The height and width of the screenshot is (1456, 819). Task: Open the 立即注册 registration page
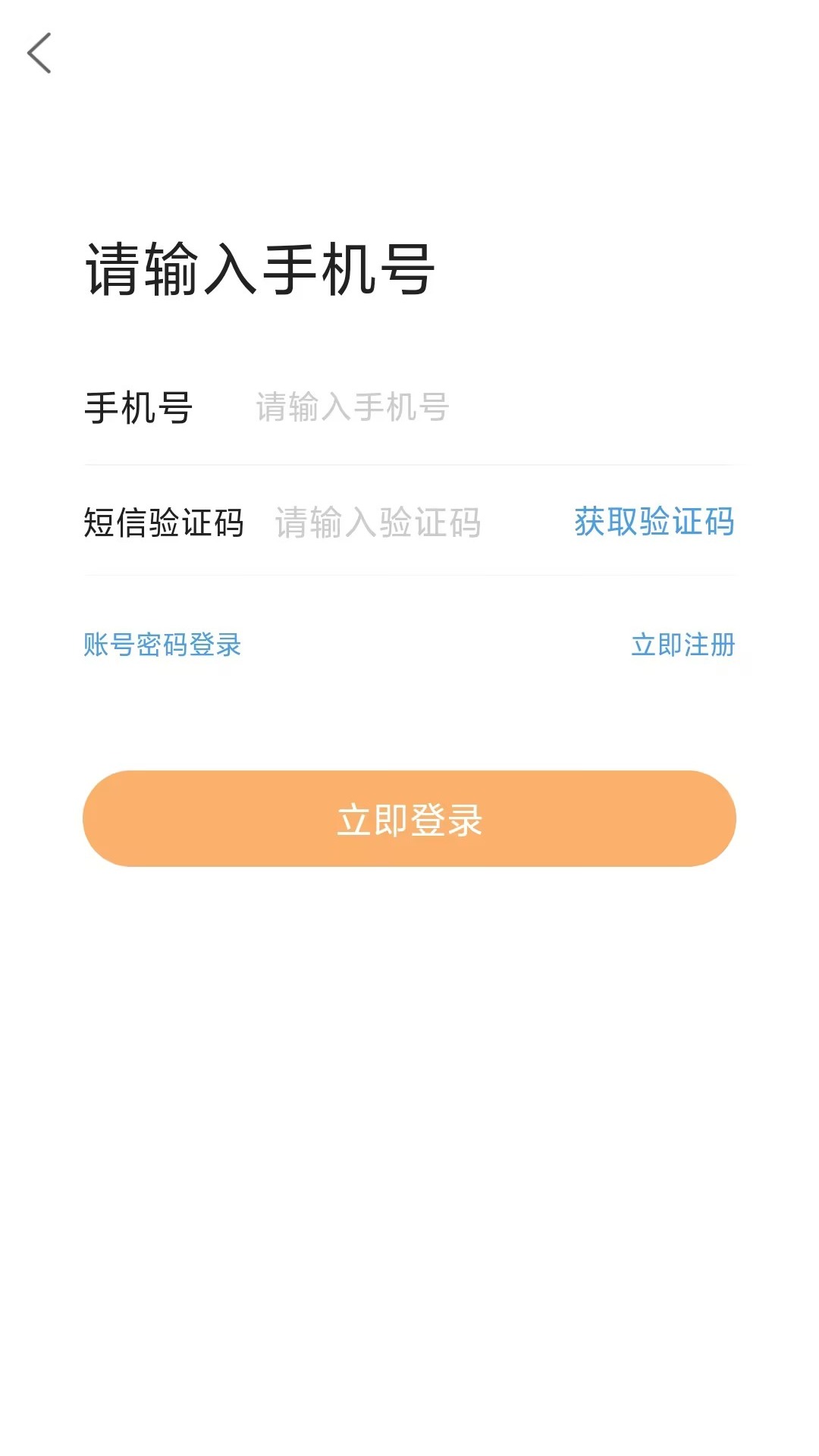click(685, 645)
